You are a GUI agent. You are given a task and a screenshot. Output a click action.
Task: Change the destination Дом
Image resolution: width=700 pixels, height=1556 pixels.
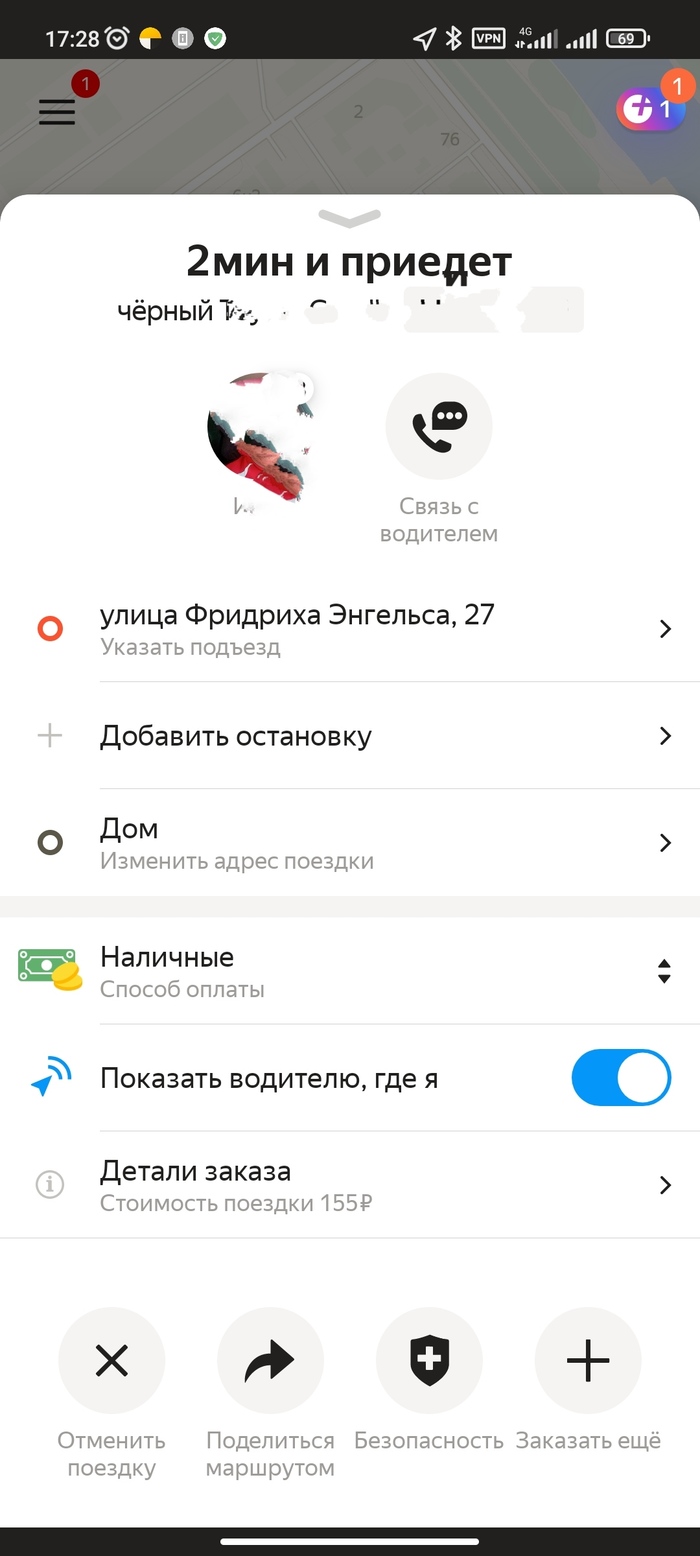[x=380, y=843]
